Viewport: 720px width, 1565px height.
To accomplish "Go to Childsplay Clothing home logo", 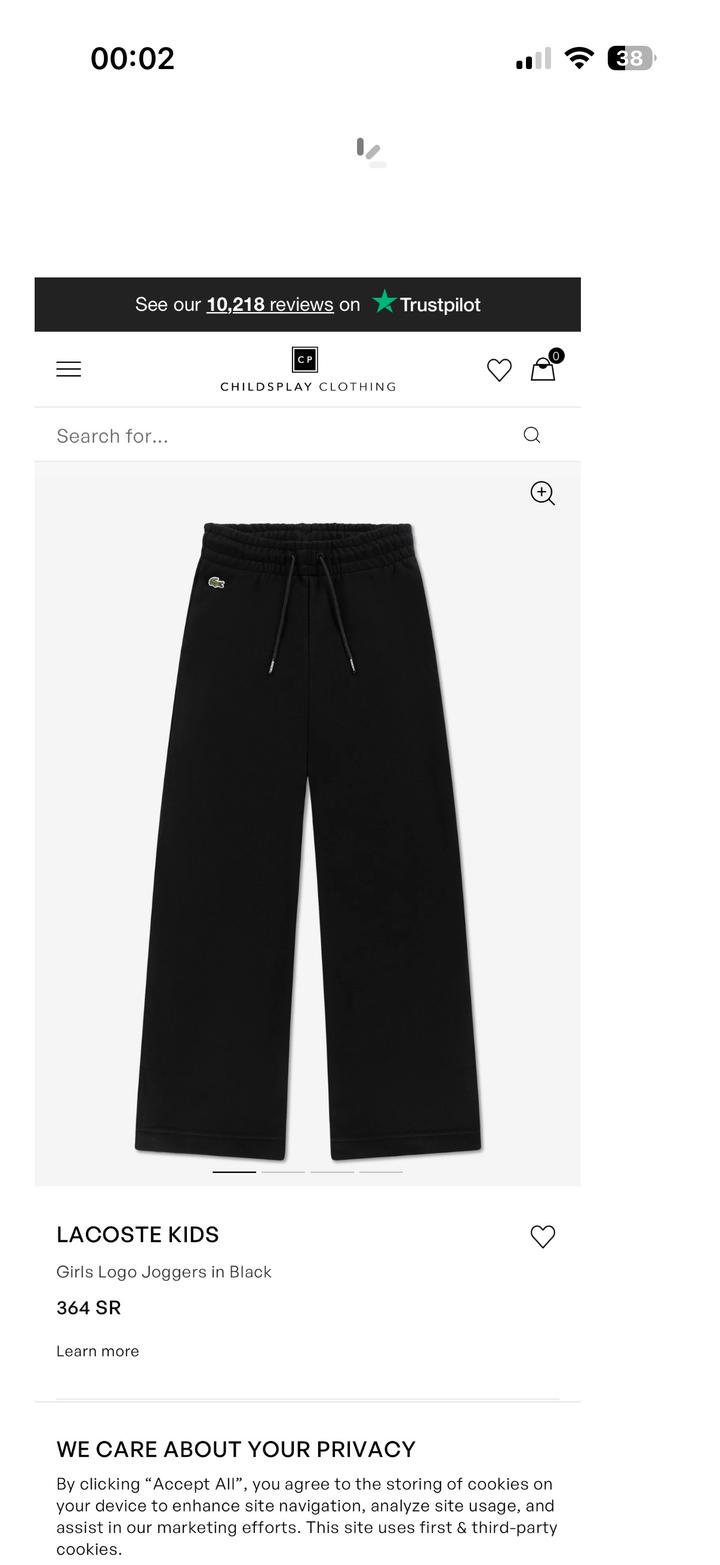I will click(307, 369).
